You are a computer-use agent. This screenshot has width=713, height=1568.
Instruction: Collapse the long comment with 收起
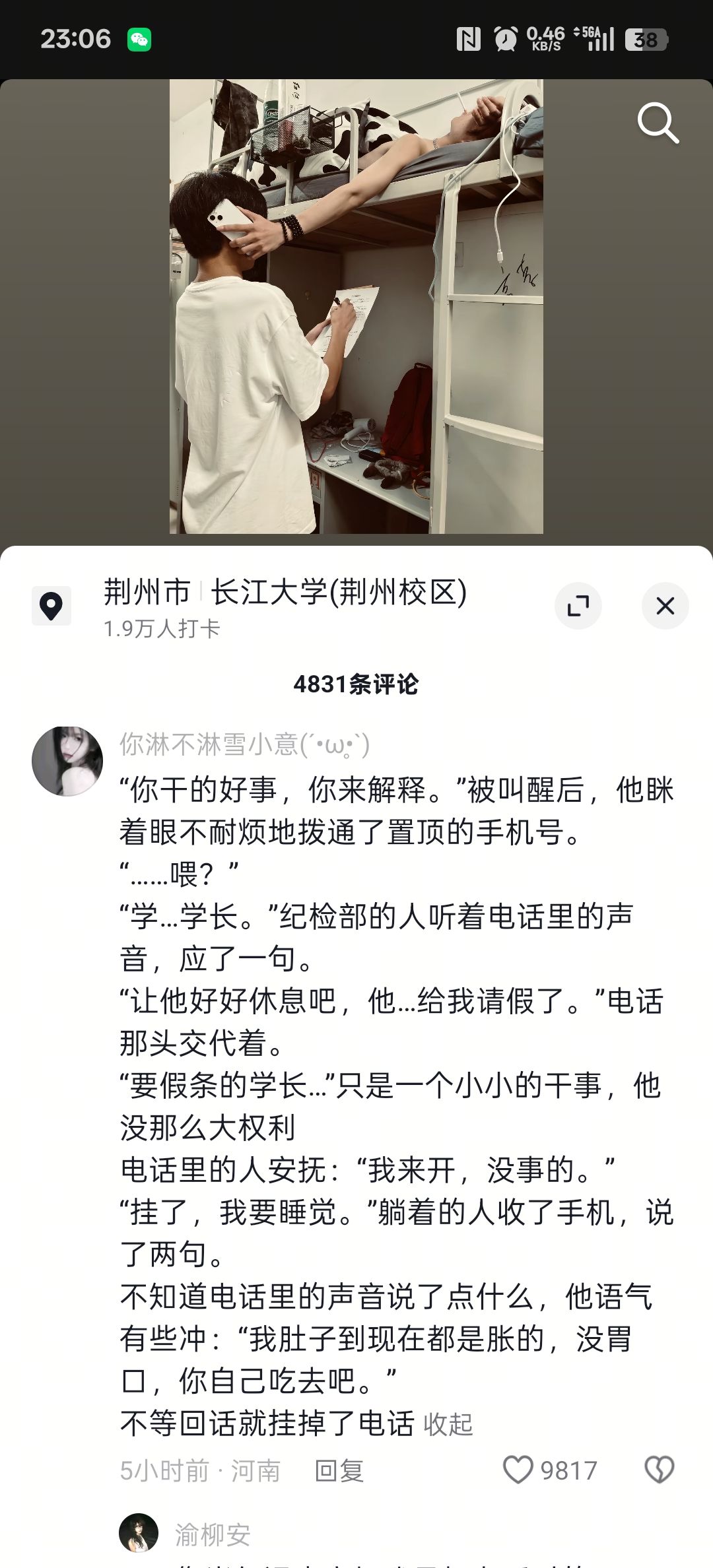coord(448,1424)
